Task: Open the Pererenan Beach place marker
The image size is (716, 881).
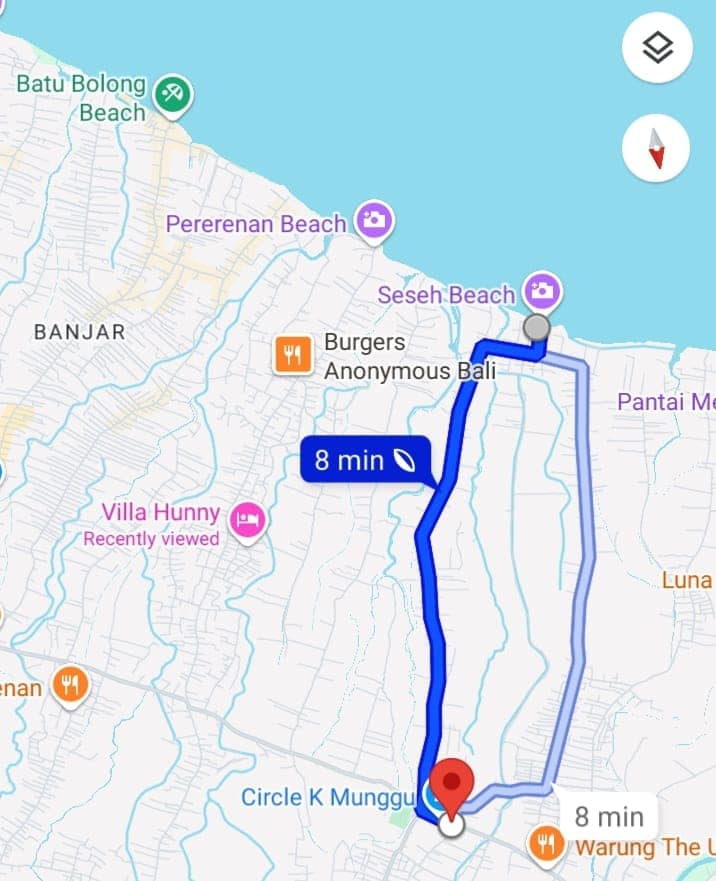Action: (x=375, y=222)
